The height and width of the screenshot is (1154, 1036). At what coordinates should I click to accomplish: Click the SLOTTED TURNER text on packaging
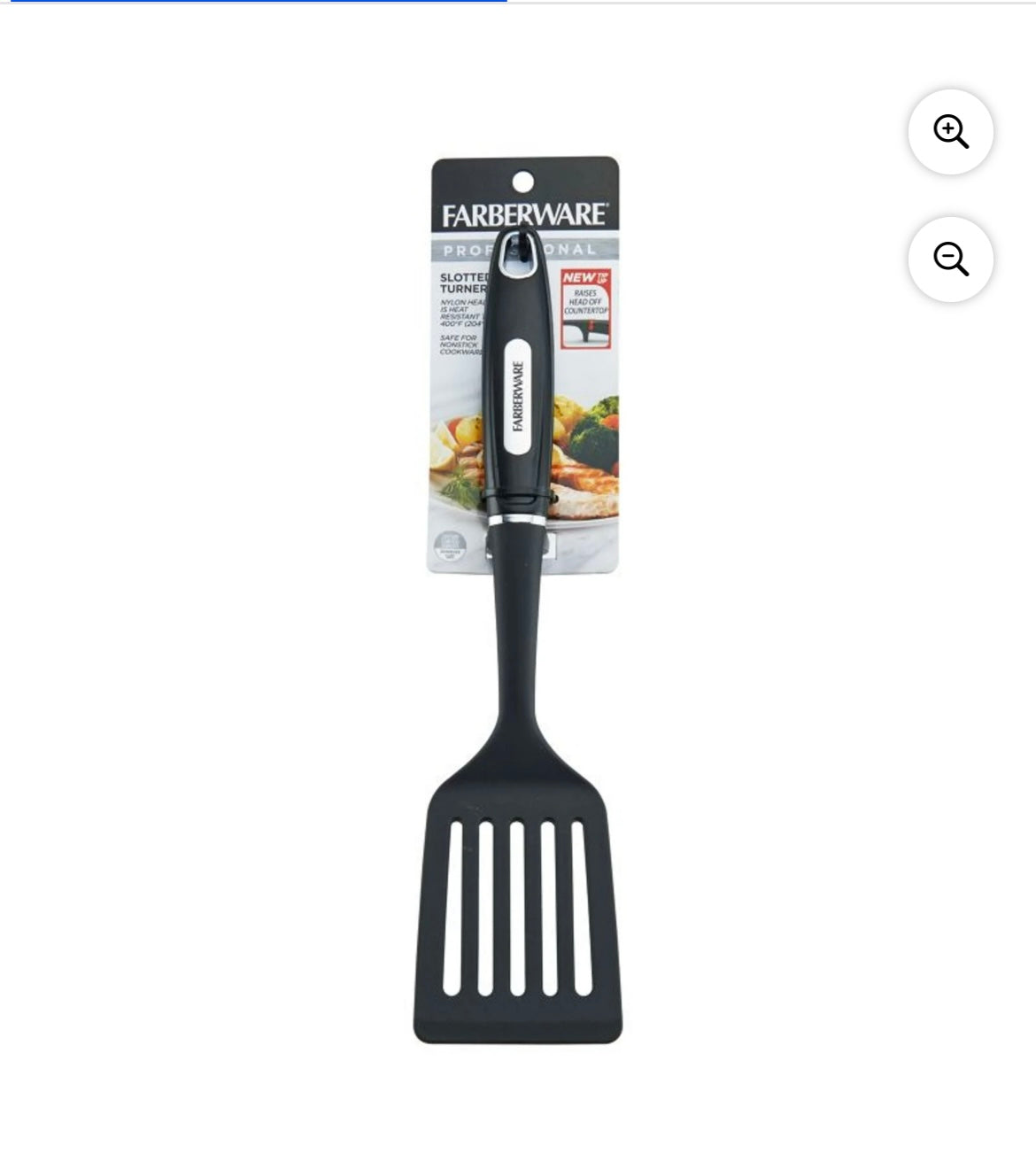463,283
